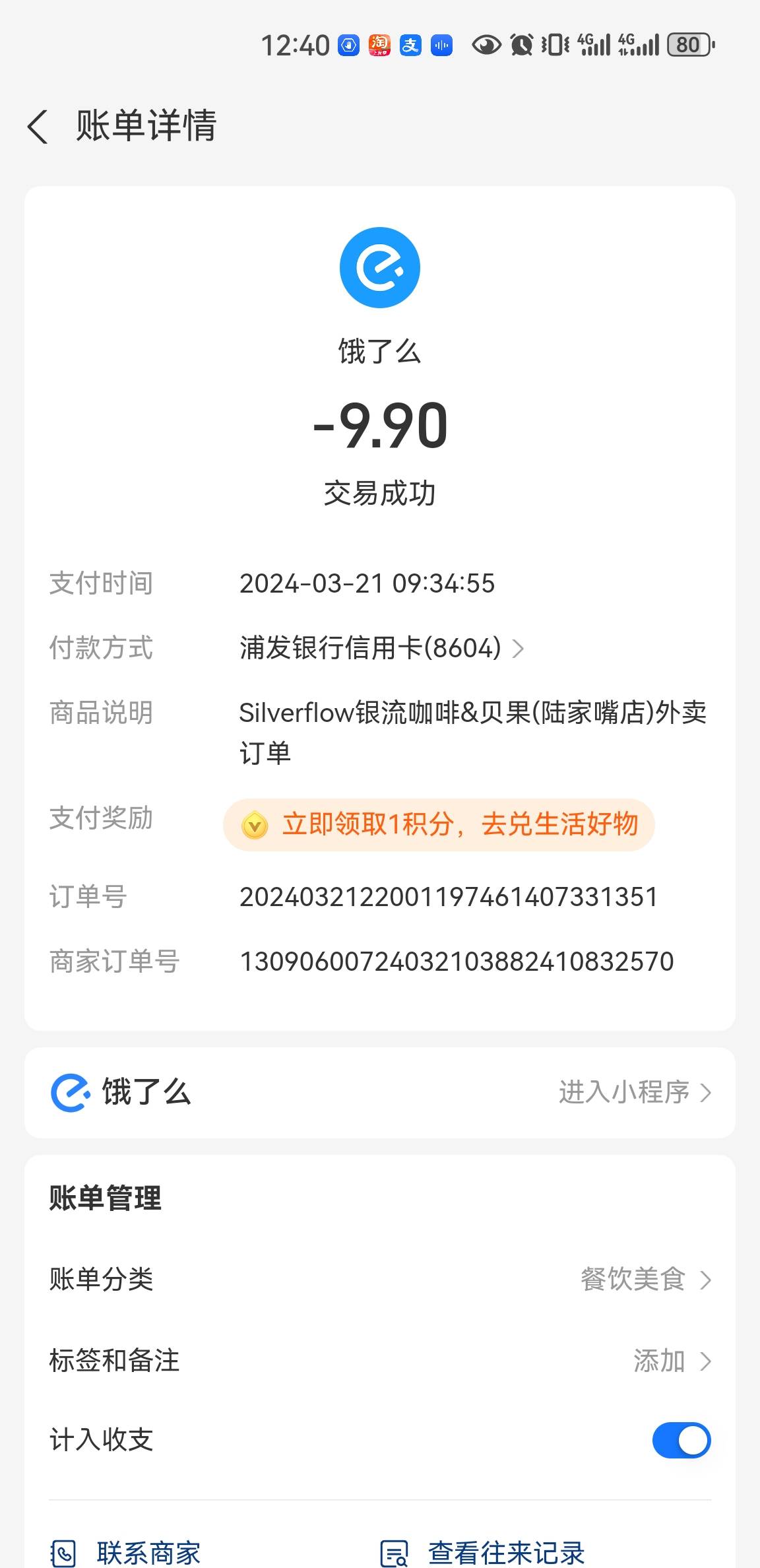
Task: Open payment method 浦发银行信用卡(8604) details
Action: (381, 648)
